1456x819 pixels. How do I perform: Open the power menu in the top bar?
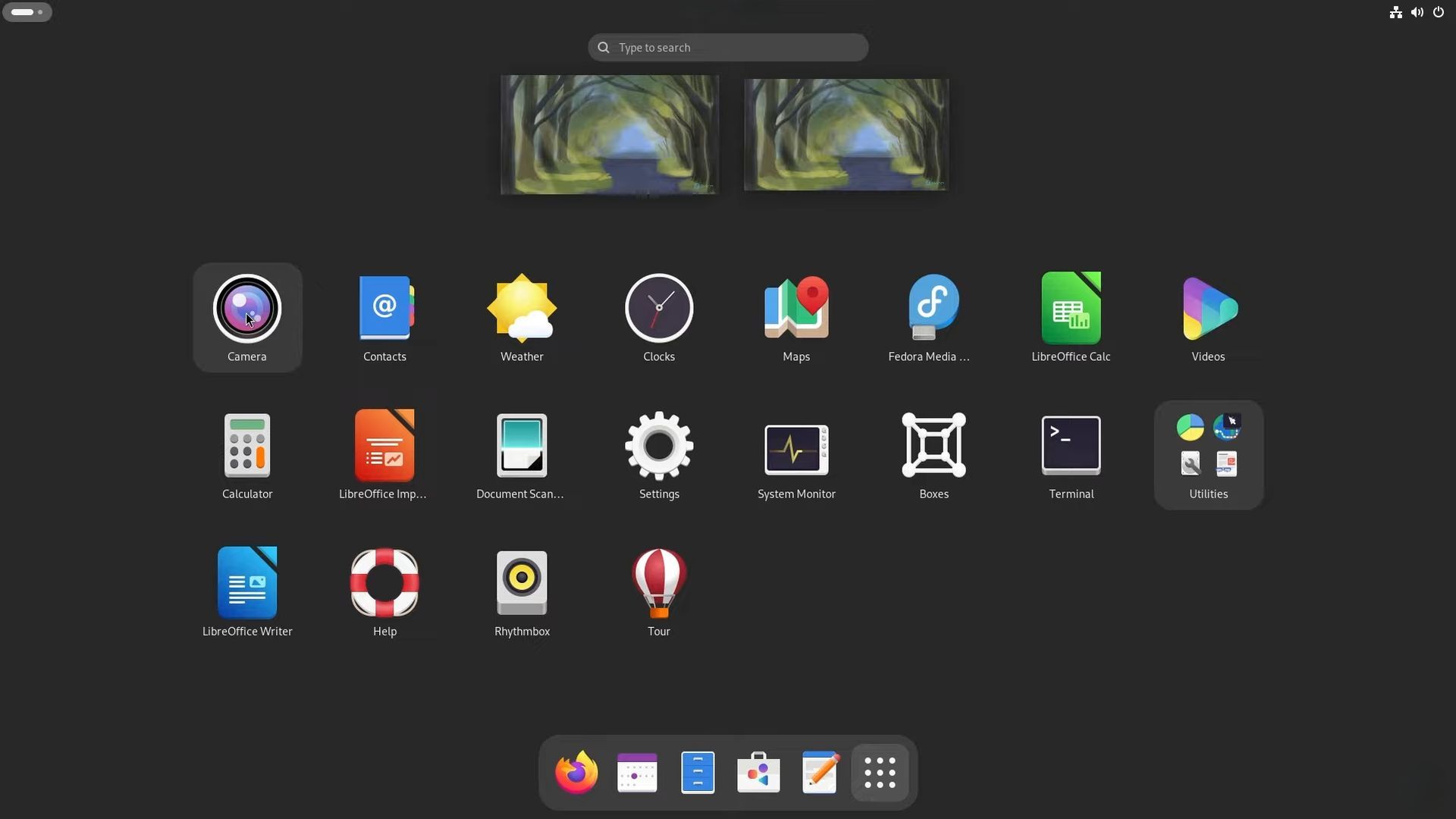1439,12
